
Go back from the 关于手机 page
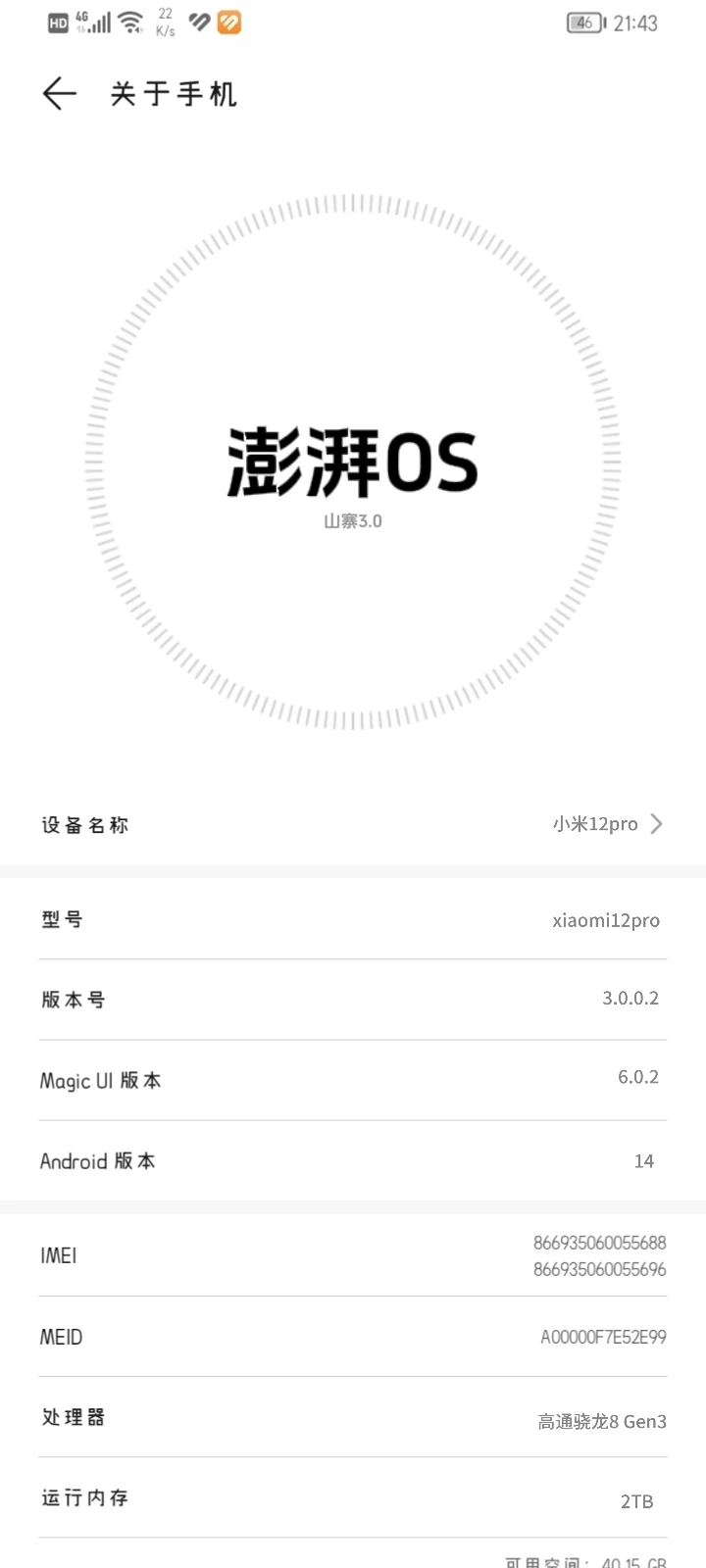[x=60, y=94]
